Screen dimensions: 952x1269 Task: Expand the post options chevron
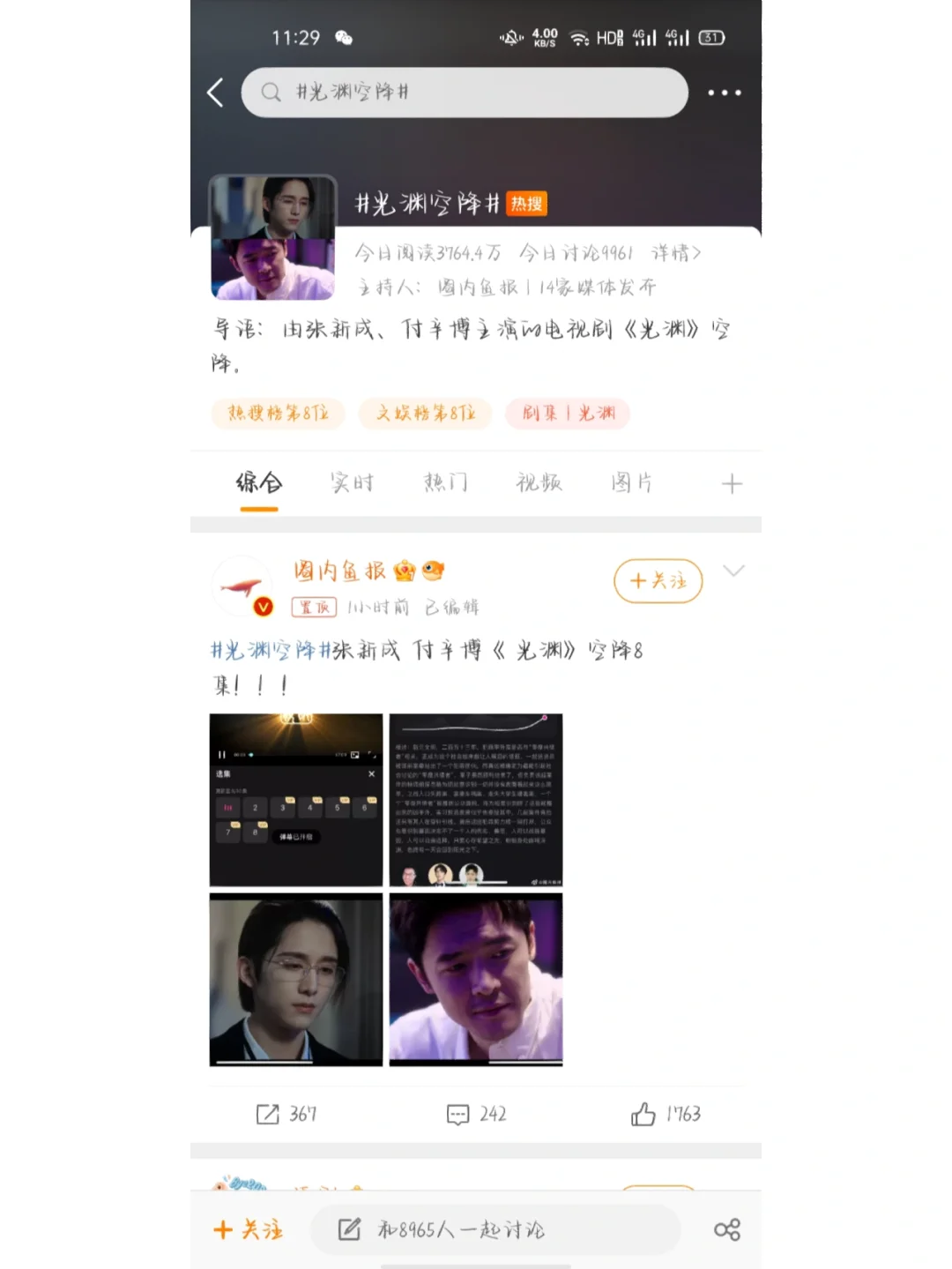tap(733, 571)
